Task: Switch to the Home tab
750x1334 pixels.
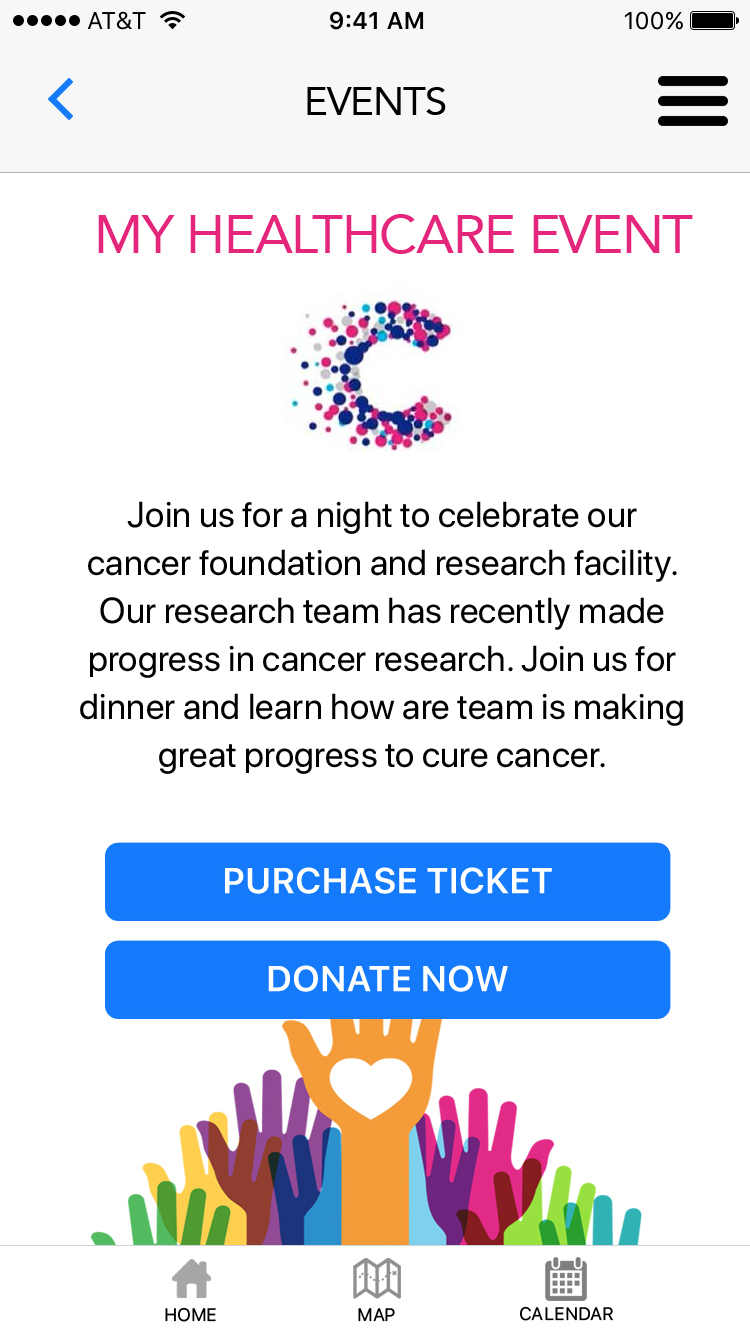Action: click(x=190, y=1290)
